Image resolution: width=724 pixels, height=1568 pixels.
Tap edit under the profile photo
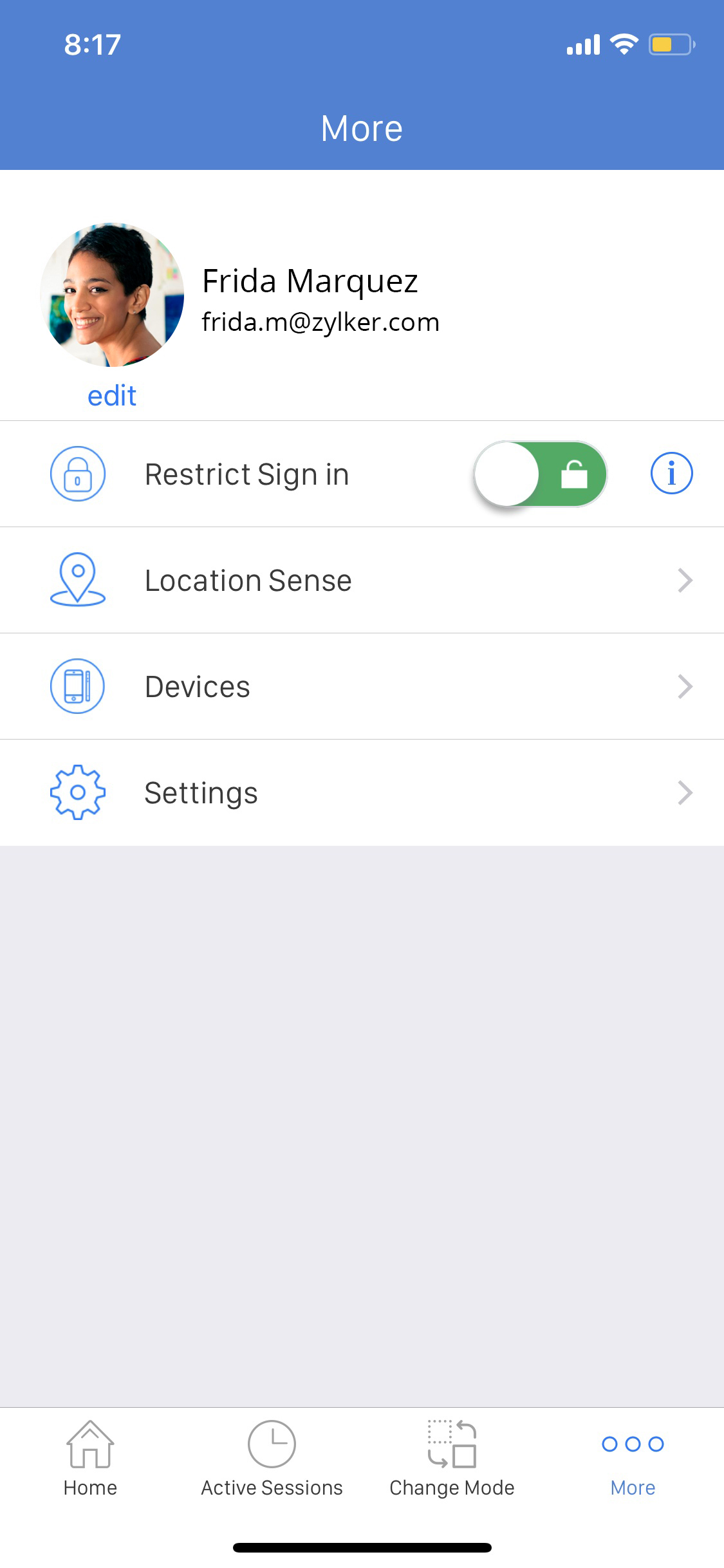(x=112, y=396)
